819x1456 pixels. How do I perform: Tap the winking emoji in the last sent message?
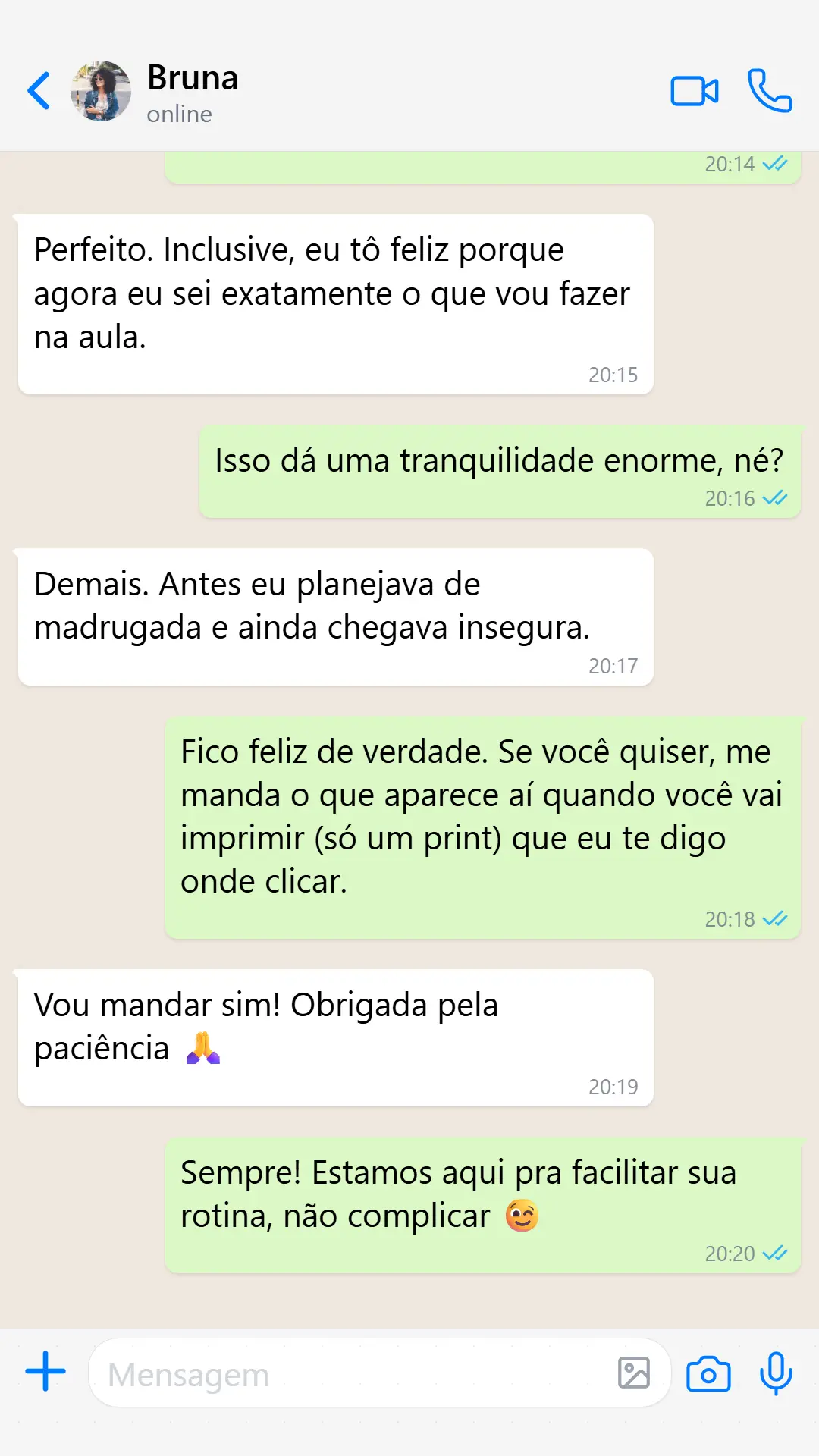[x=522, y=1216]
